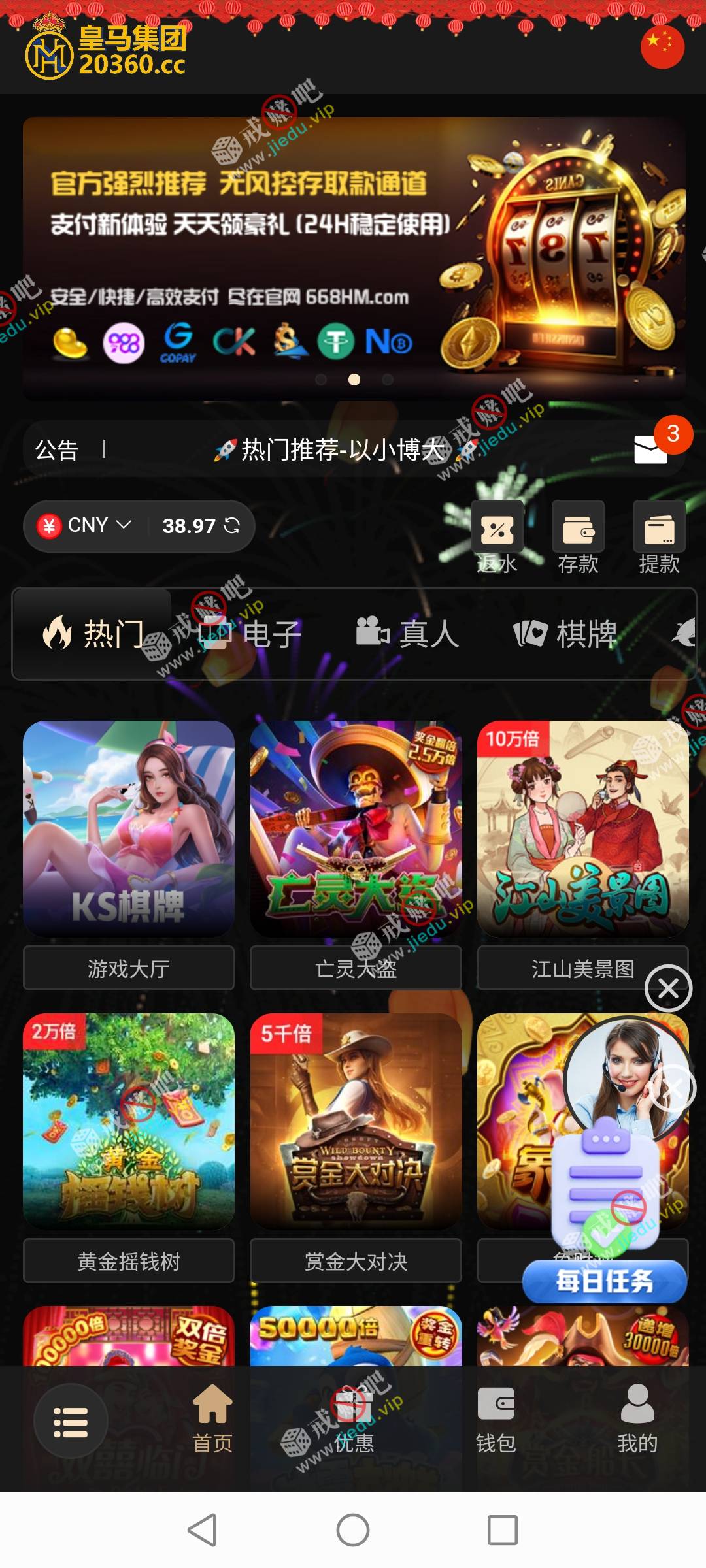Refresh the 38.97 balance
Screen dimensions: 706x1568
point(232,526)
